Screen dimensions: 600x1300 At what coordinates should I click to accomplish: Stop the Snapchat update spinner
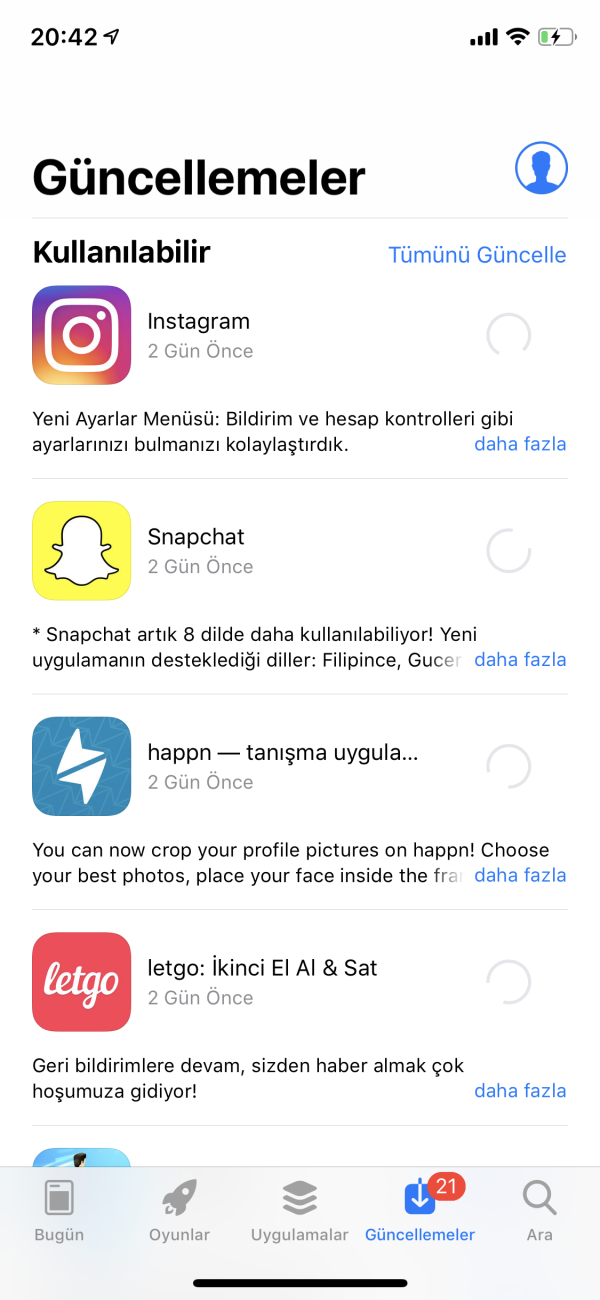click(508, 551)
